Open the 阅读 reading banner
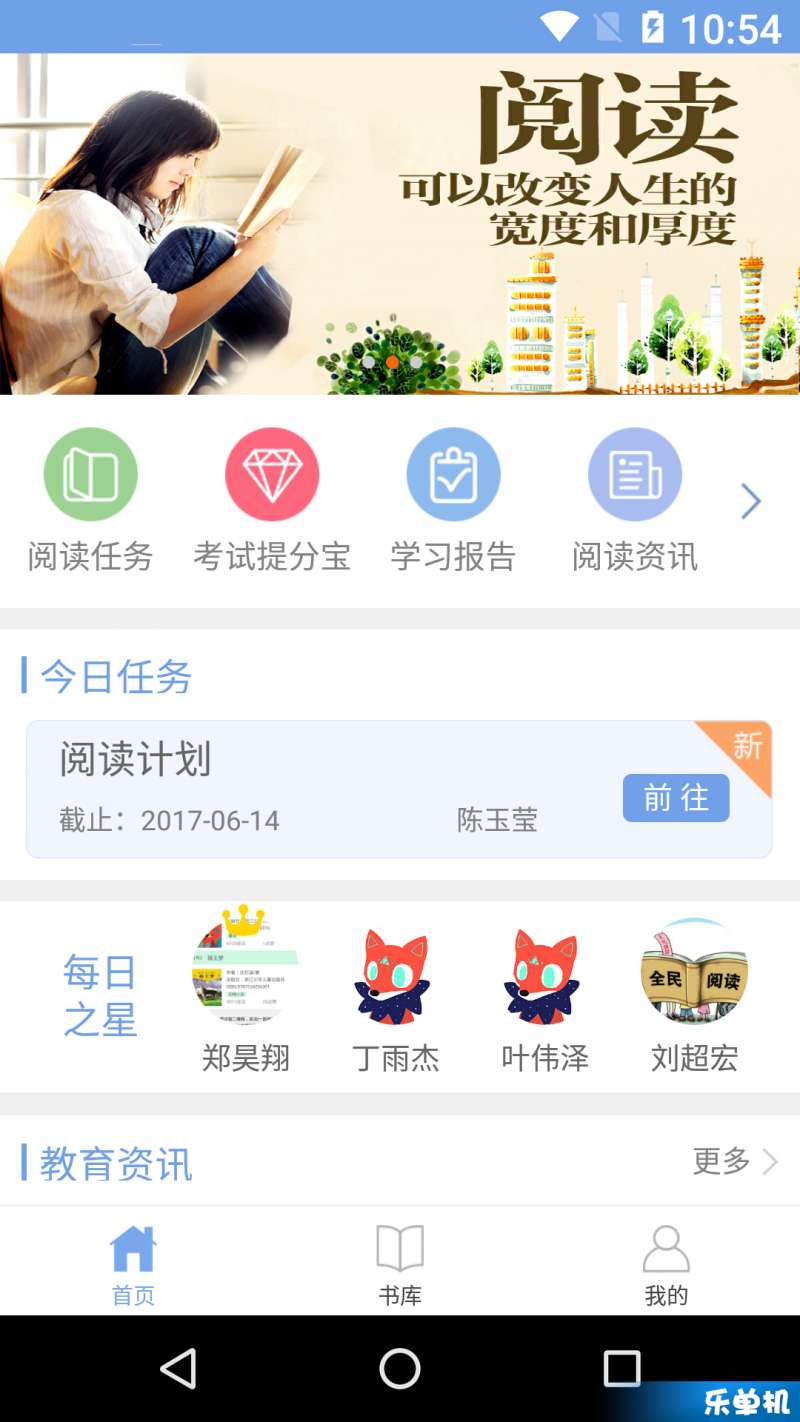Image resolution: width=800 pixels, height=1422 pixels. point(400,224)
